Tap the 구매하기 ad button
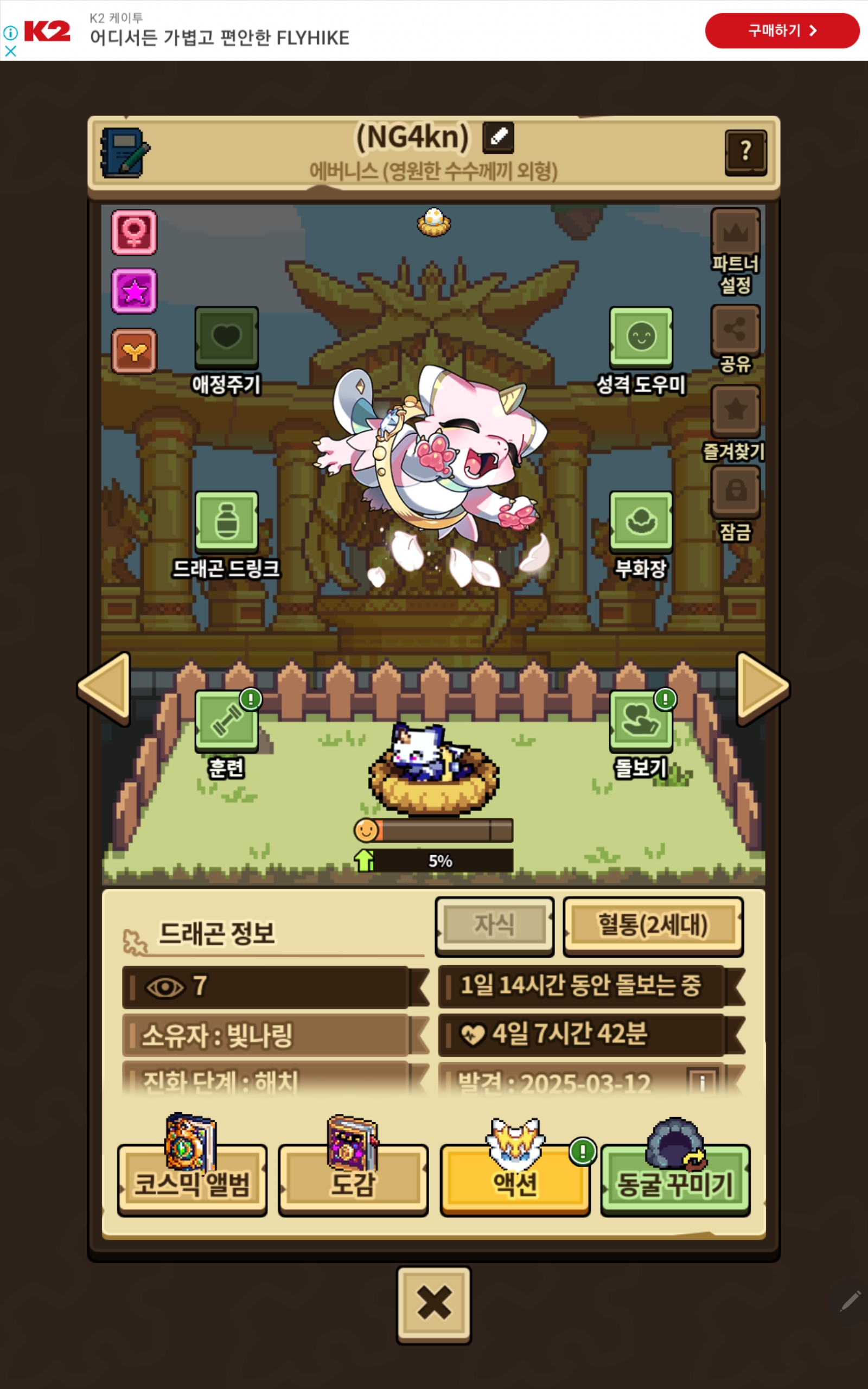 (781, 31)
